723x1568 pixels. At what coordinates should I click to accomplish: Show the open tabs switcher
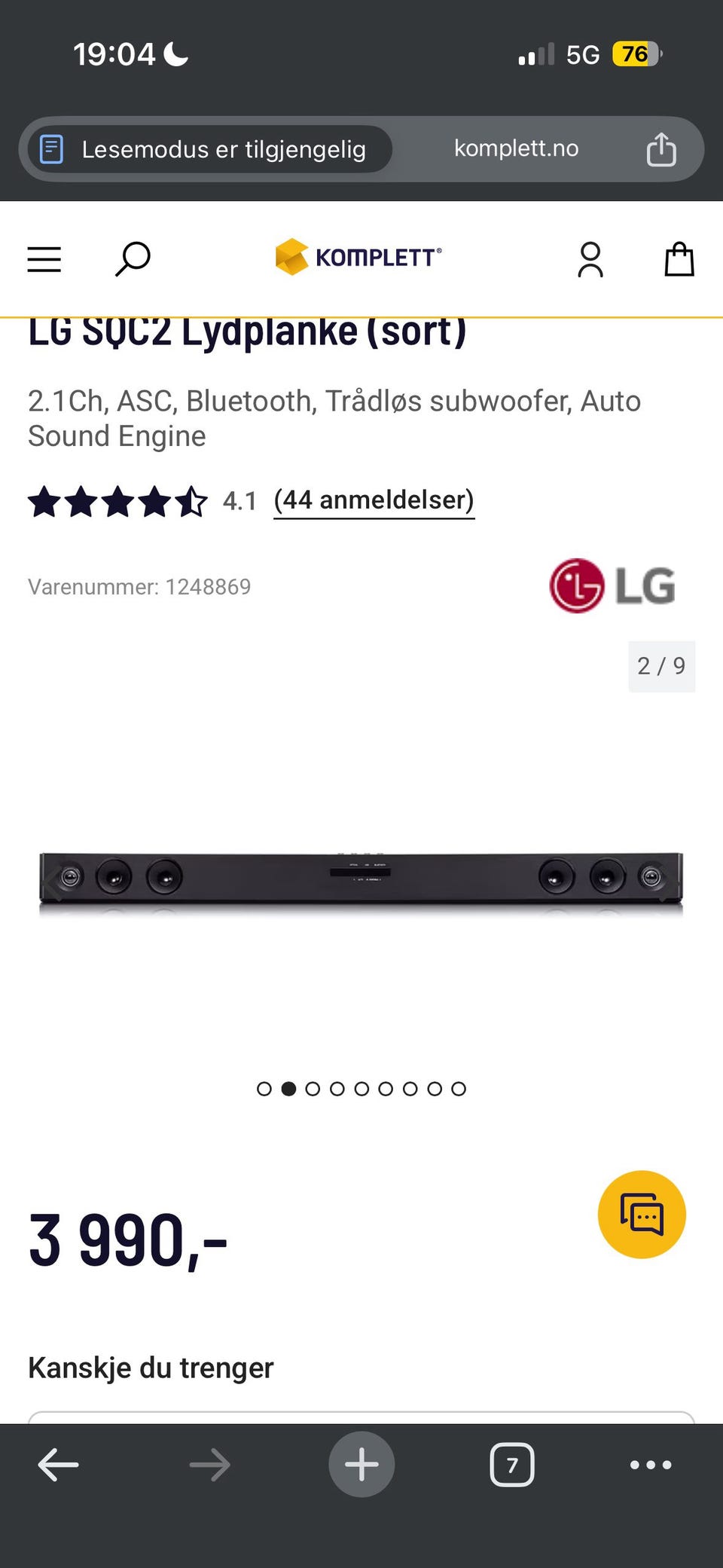[x=512, y=1465]
